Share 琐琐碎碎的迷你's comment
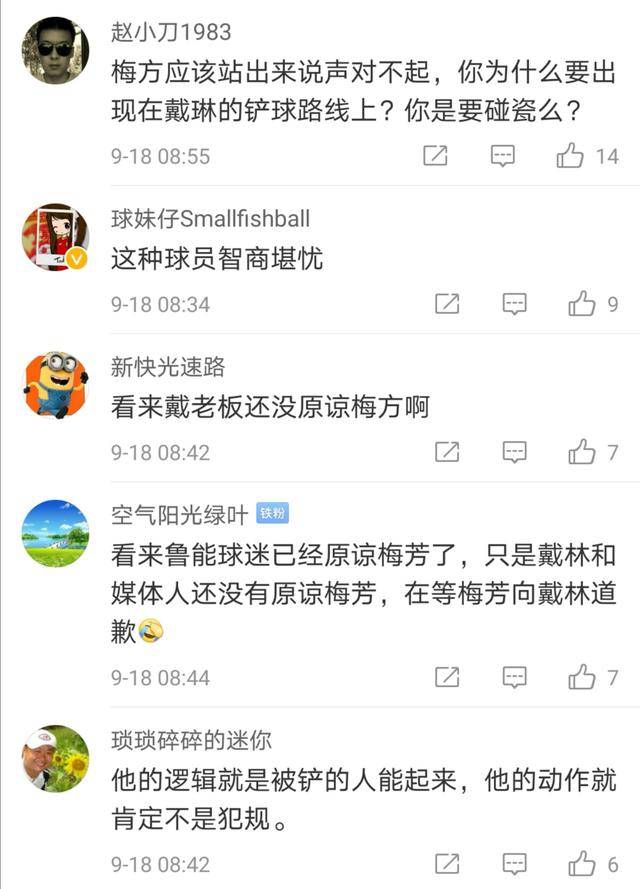 coord(447,864)
